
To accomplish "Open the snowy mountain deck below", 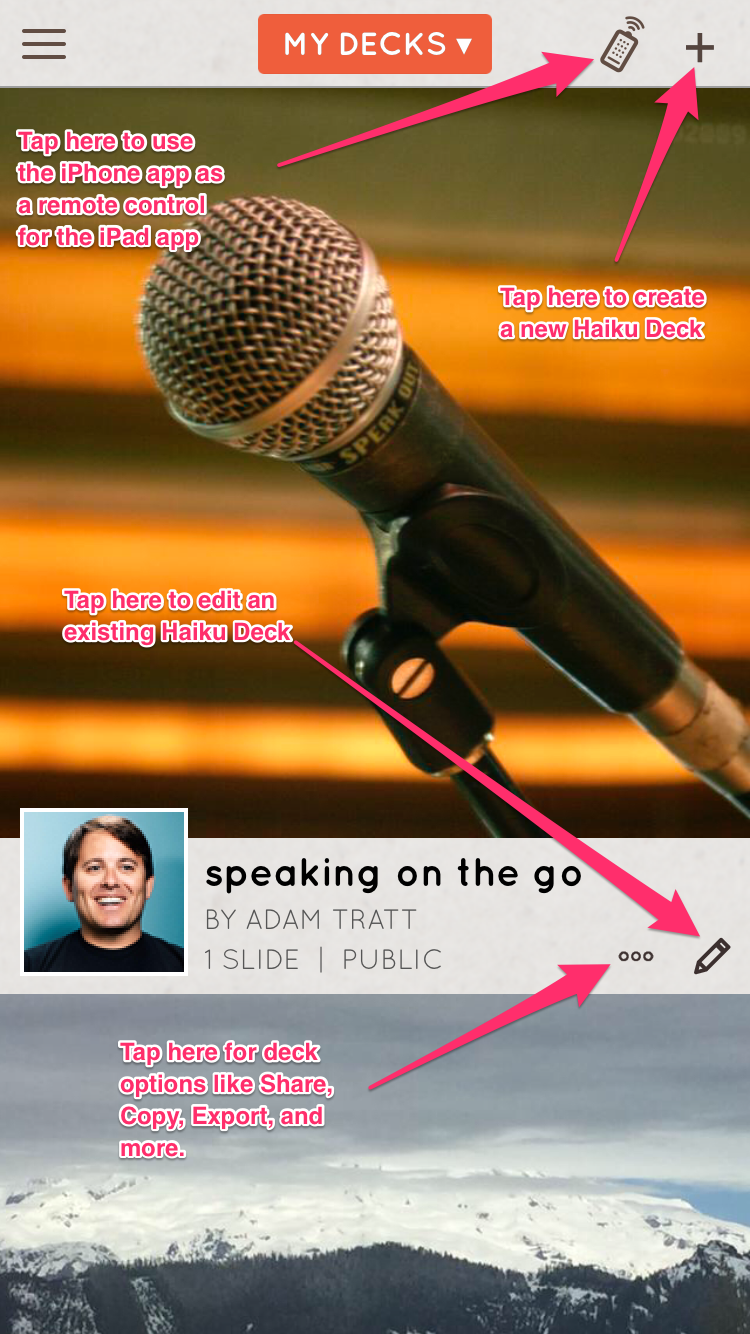I will pos(375,1200).
